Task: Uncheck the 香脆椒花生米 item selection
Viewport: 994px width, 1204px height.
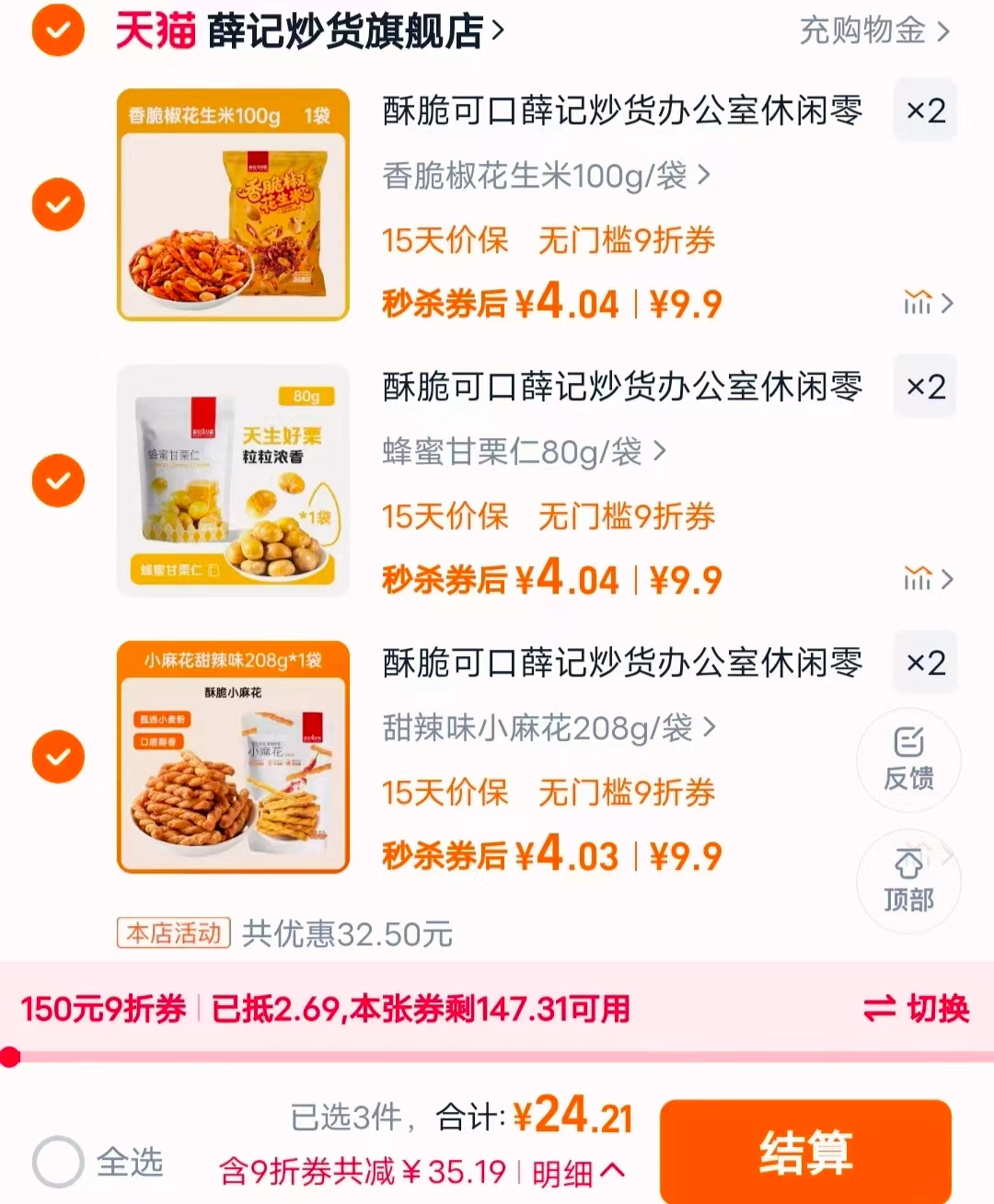Action: 58,204
